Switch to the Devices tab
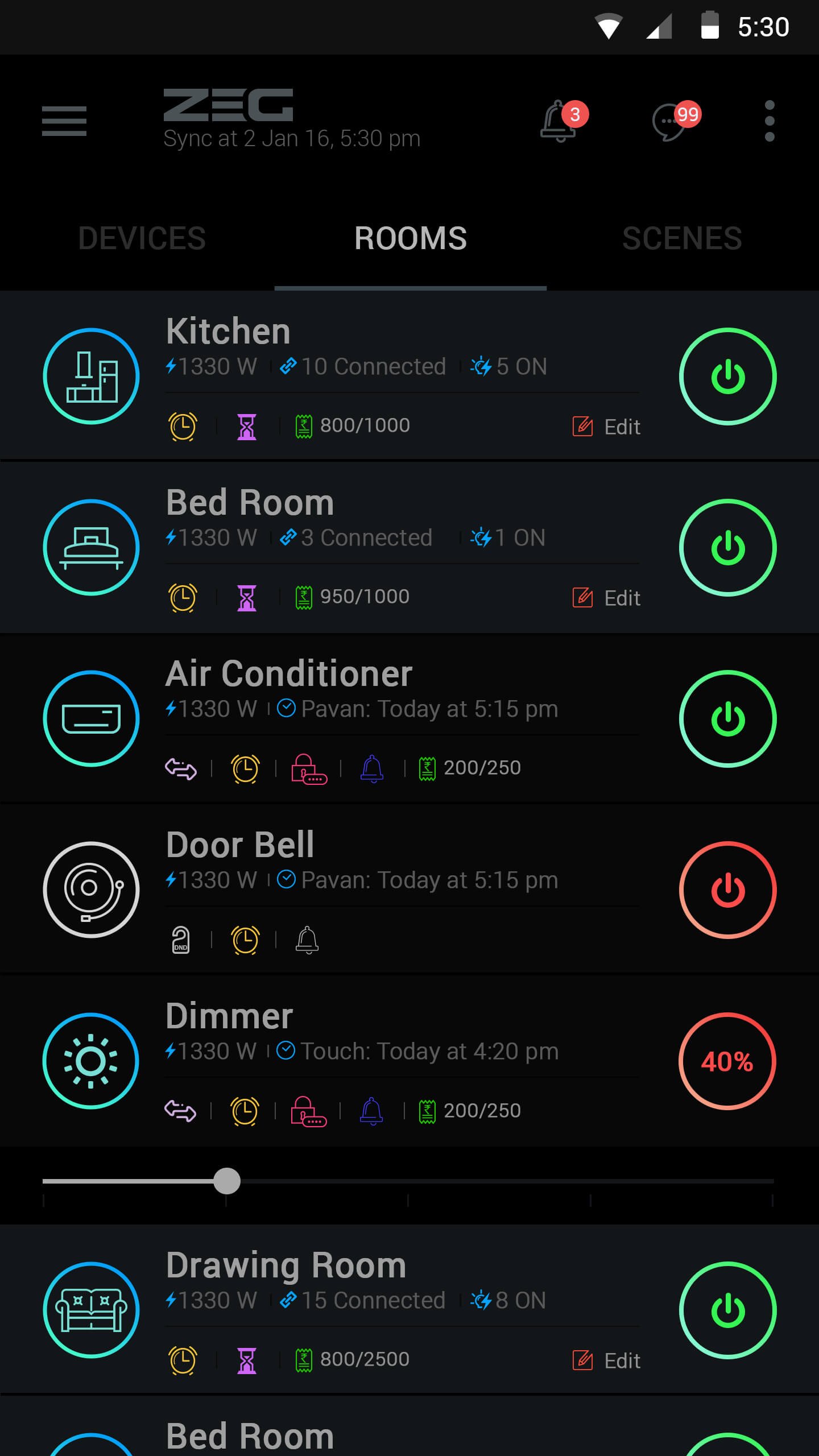Viewport: 819px width, 1456px height. pos(142,238)
